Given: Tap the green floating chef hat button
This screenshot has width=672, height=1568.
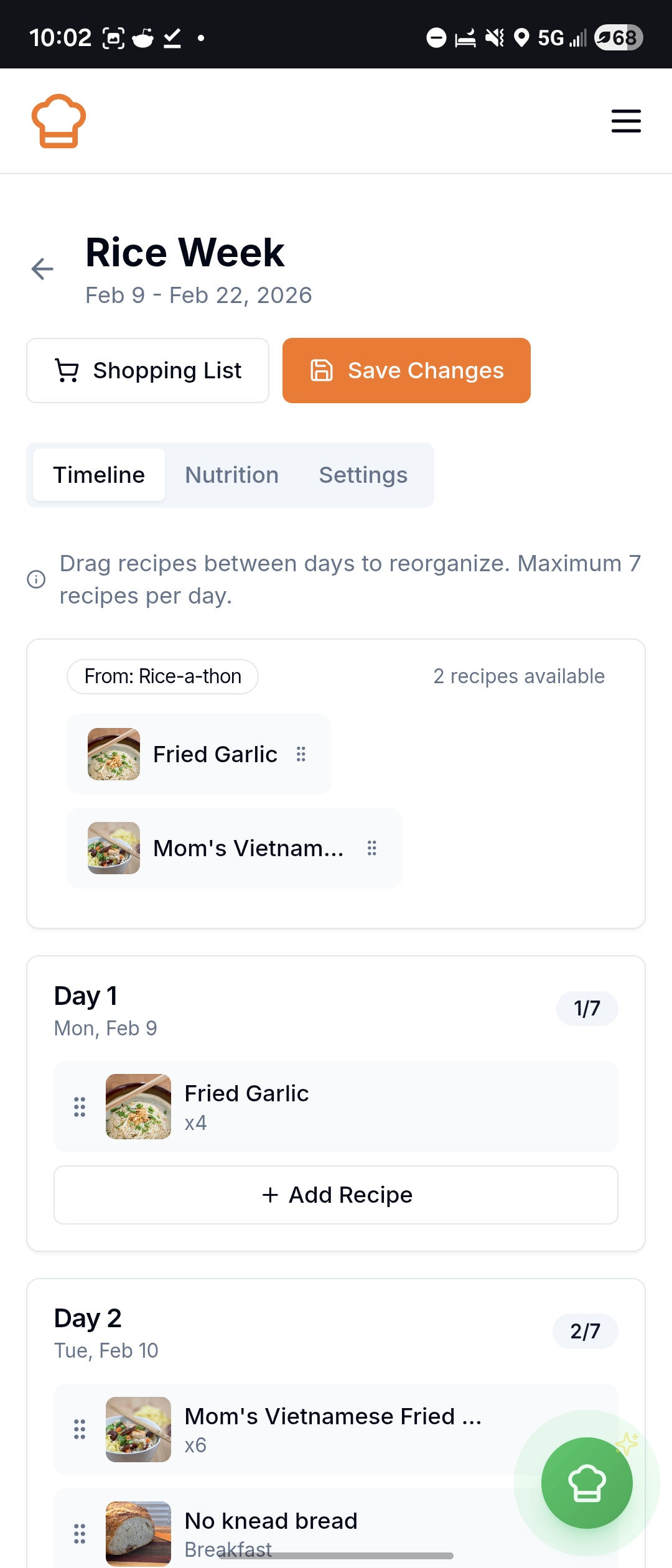Looking at the screenshot, I should click(x=586, y=1483).
